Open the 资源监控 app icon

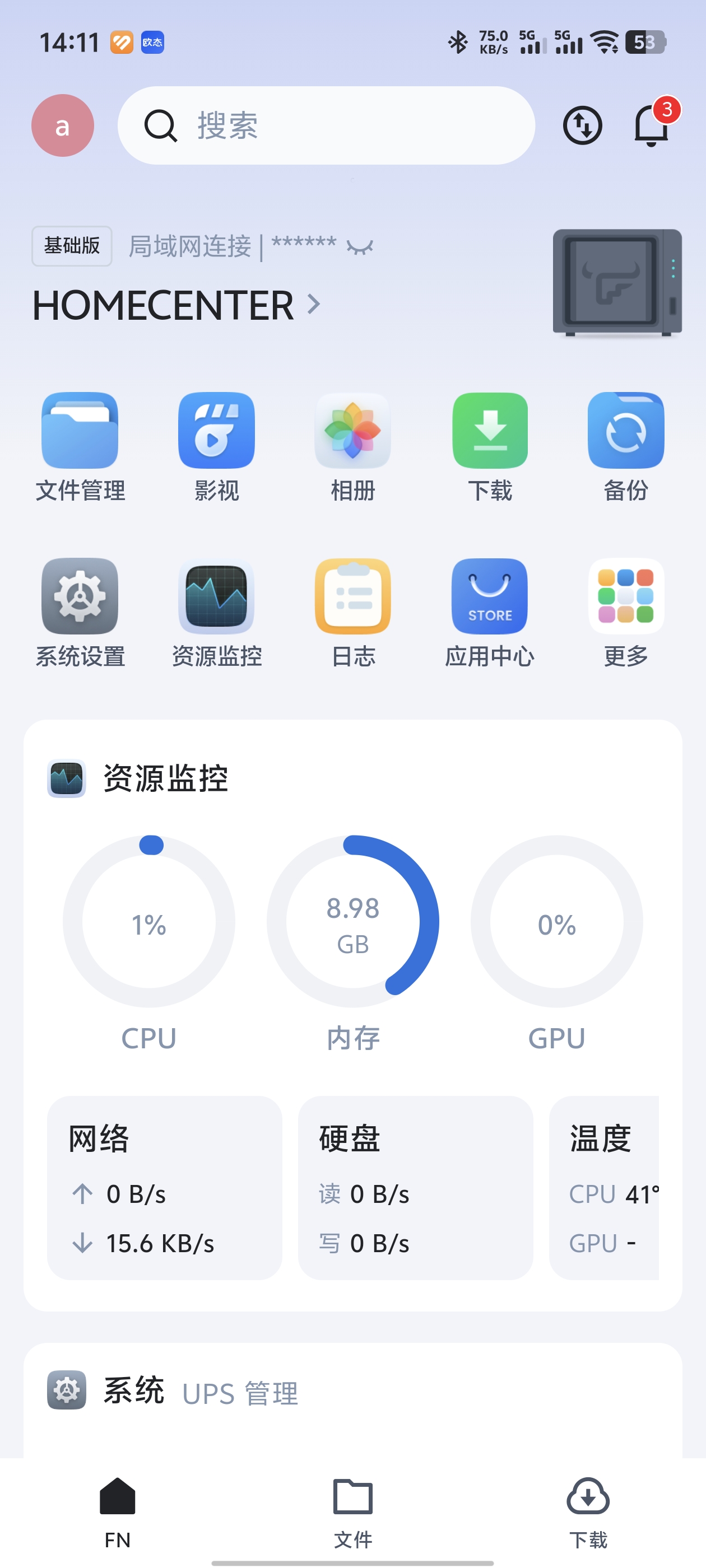click(216, 596)
